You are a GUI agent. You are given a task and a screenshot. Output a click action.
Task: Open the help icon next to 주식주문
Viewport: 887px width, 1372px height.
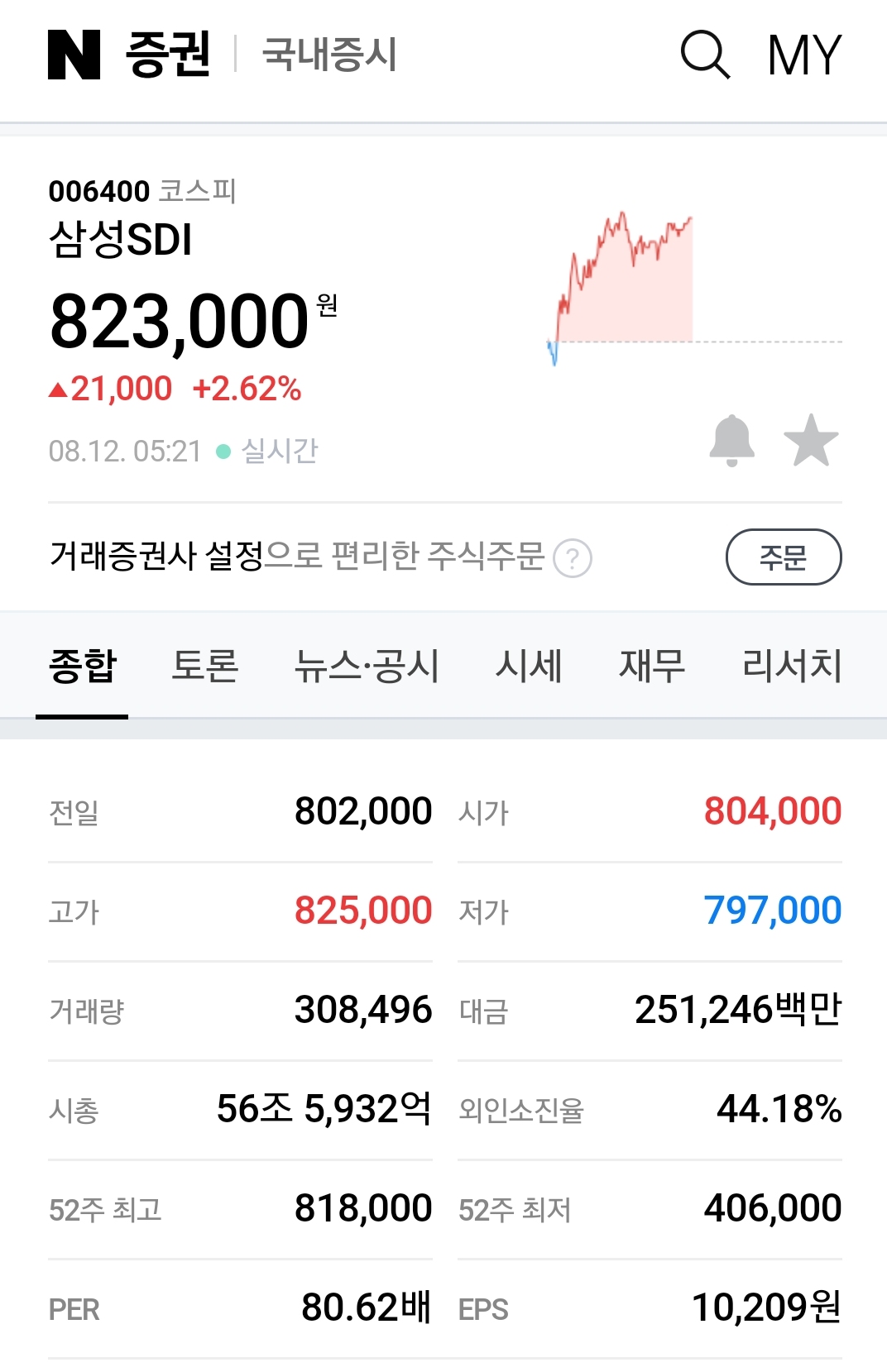click(x=573, y=558)
